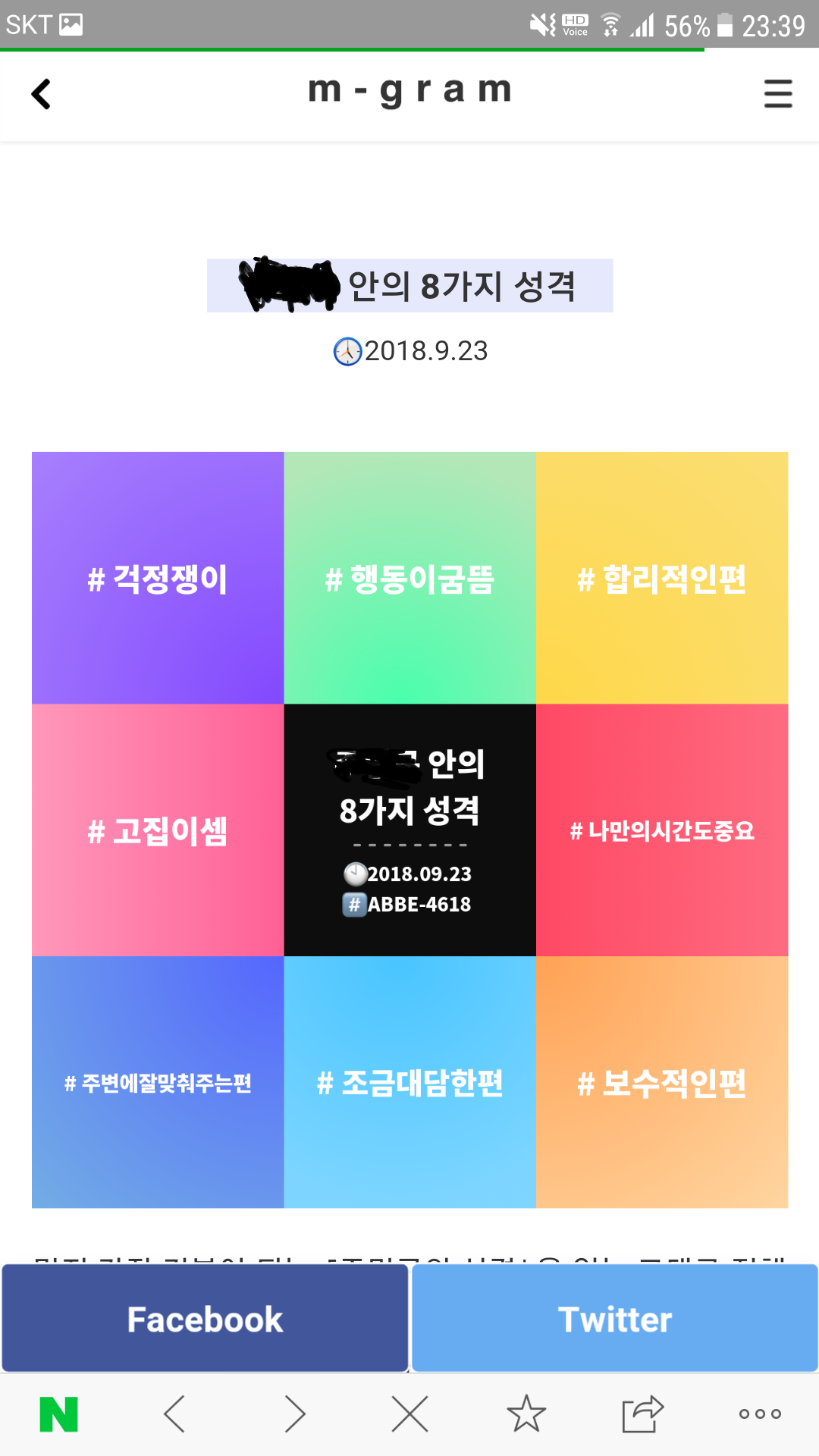Bookmark this page with the star
The image size is (819, 1456).
click(526, 1414)
